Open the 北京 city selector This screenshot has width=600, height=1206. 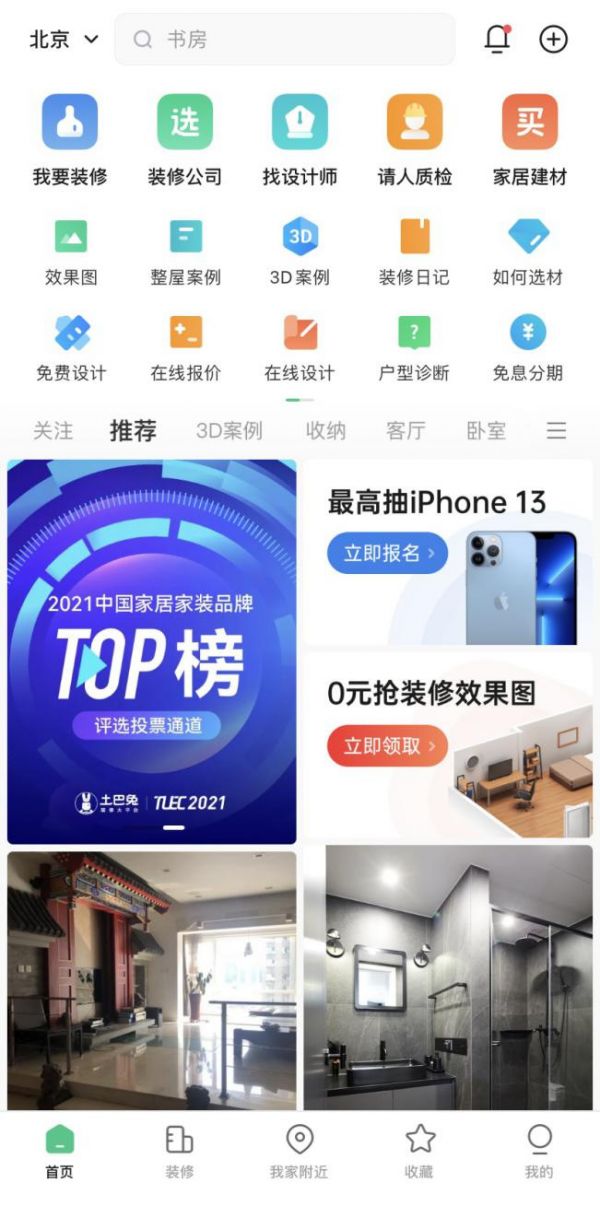[x=64, y=40]
